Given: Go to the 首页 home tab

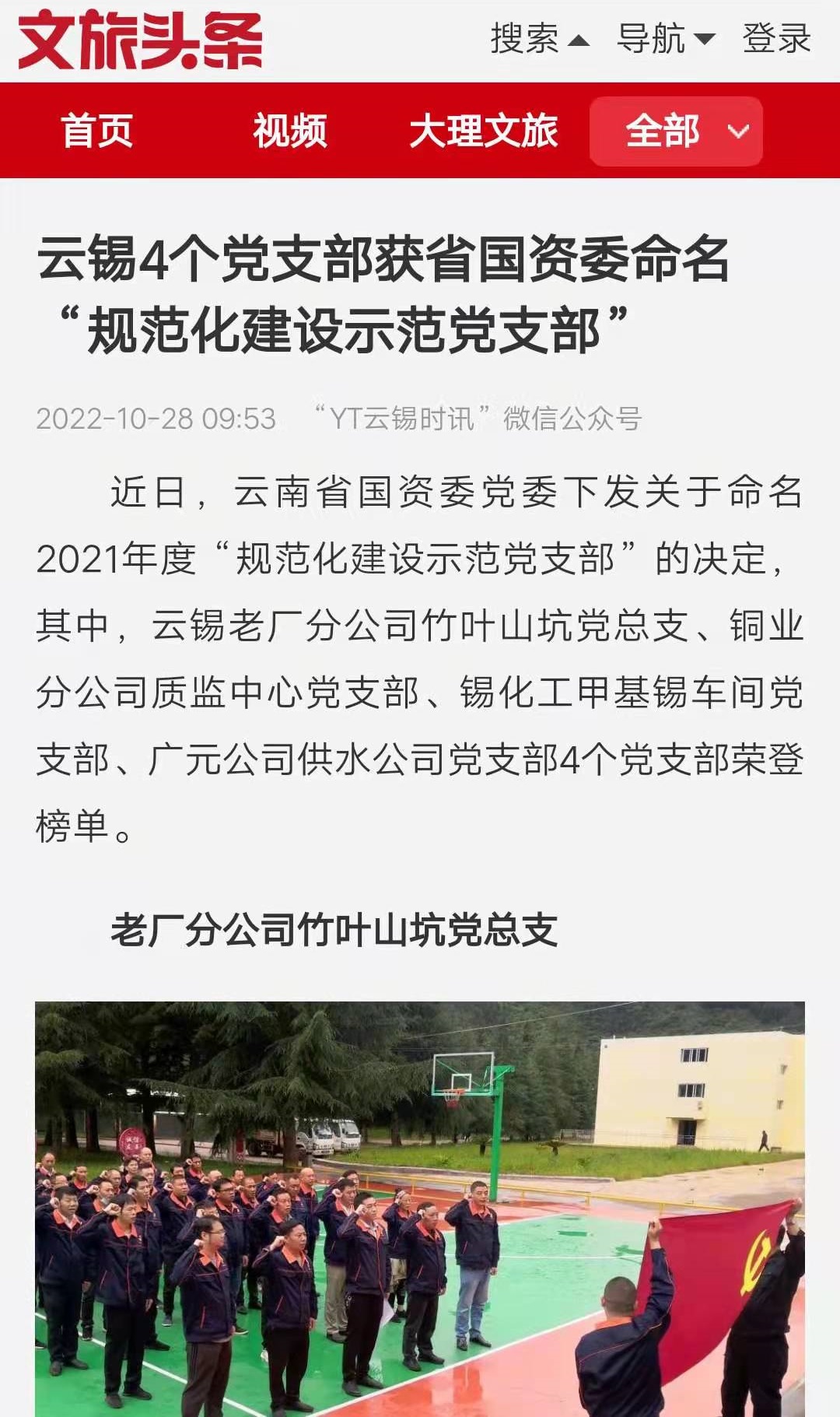Looking at the screenshot, I should [97, 131].
